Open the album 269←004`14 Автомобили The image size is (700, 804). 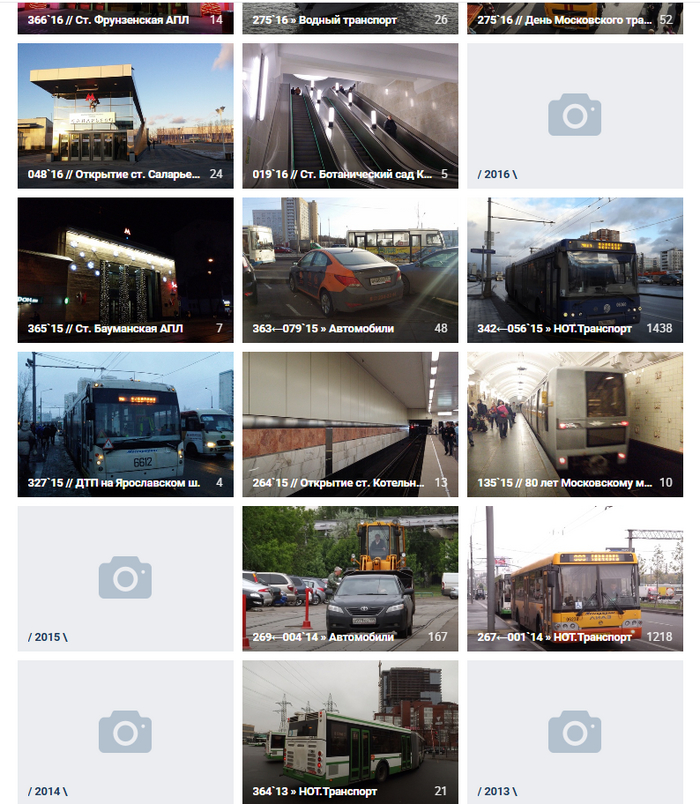350,578
